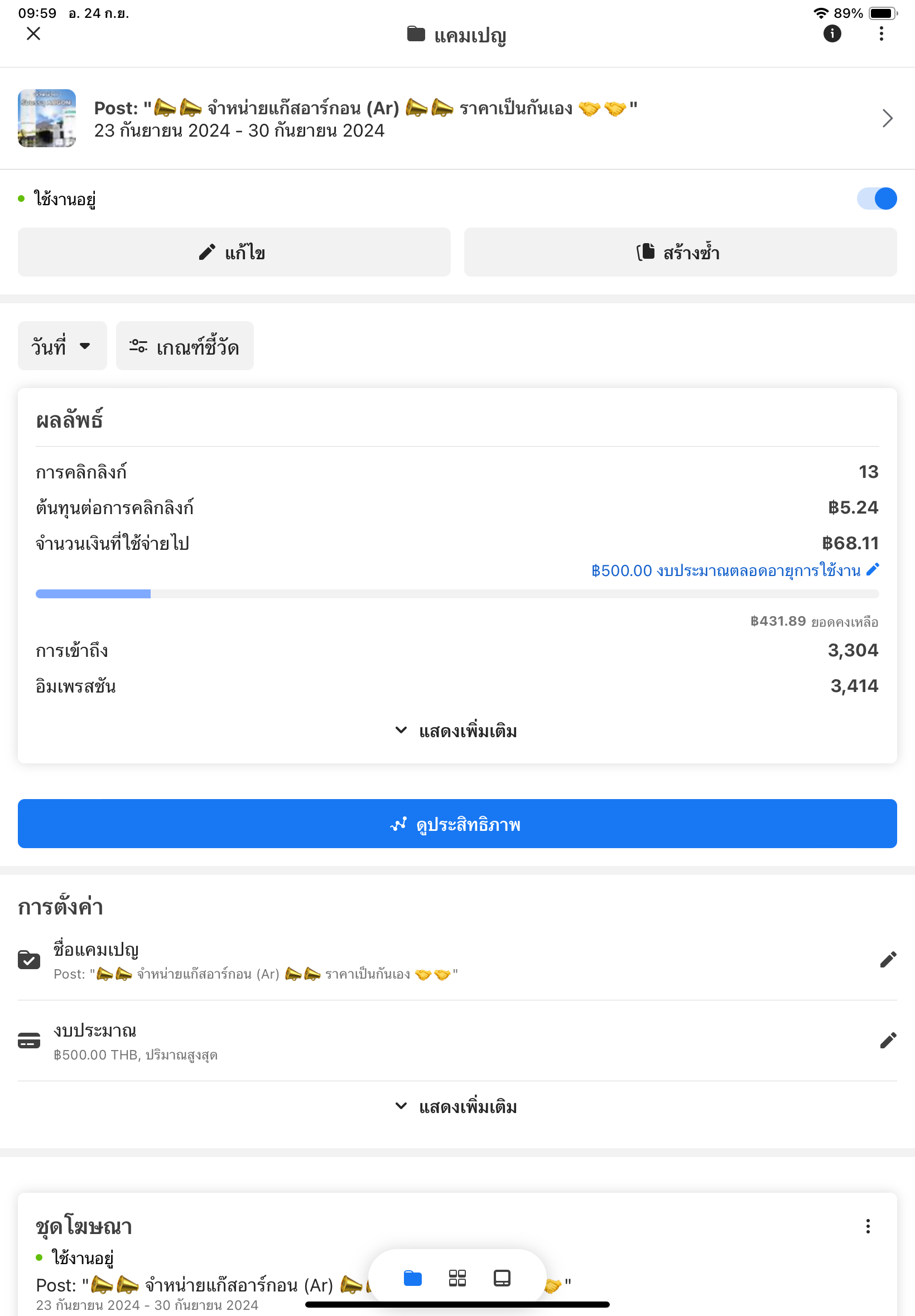Tap the ดูประสิทธิภาพ view performance button
Viewport: 915px width, 1316px height.
coord(457,824)
